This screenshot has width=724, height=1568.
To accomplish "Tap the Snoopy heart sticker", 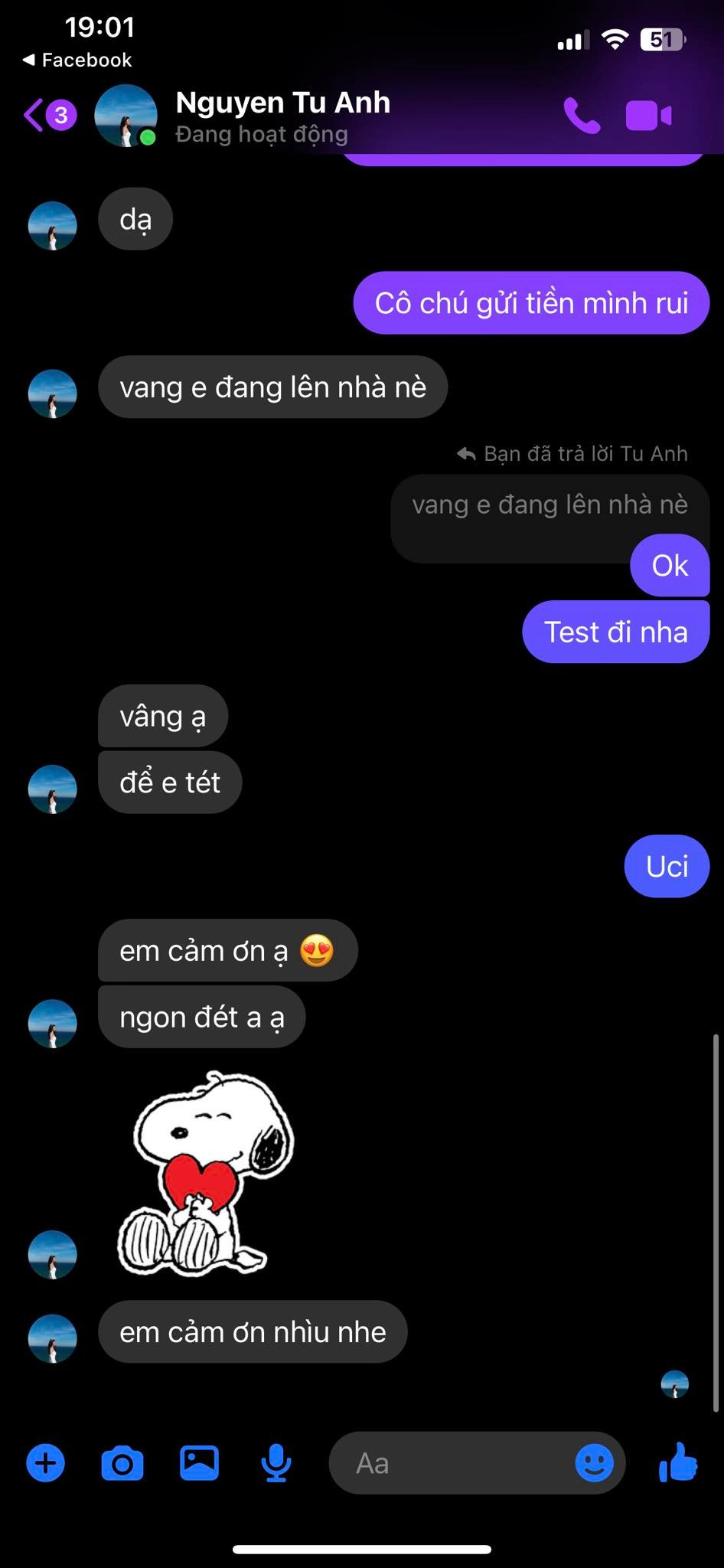I will click(205, 1173).
